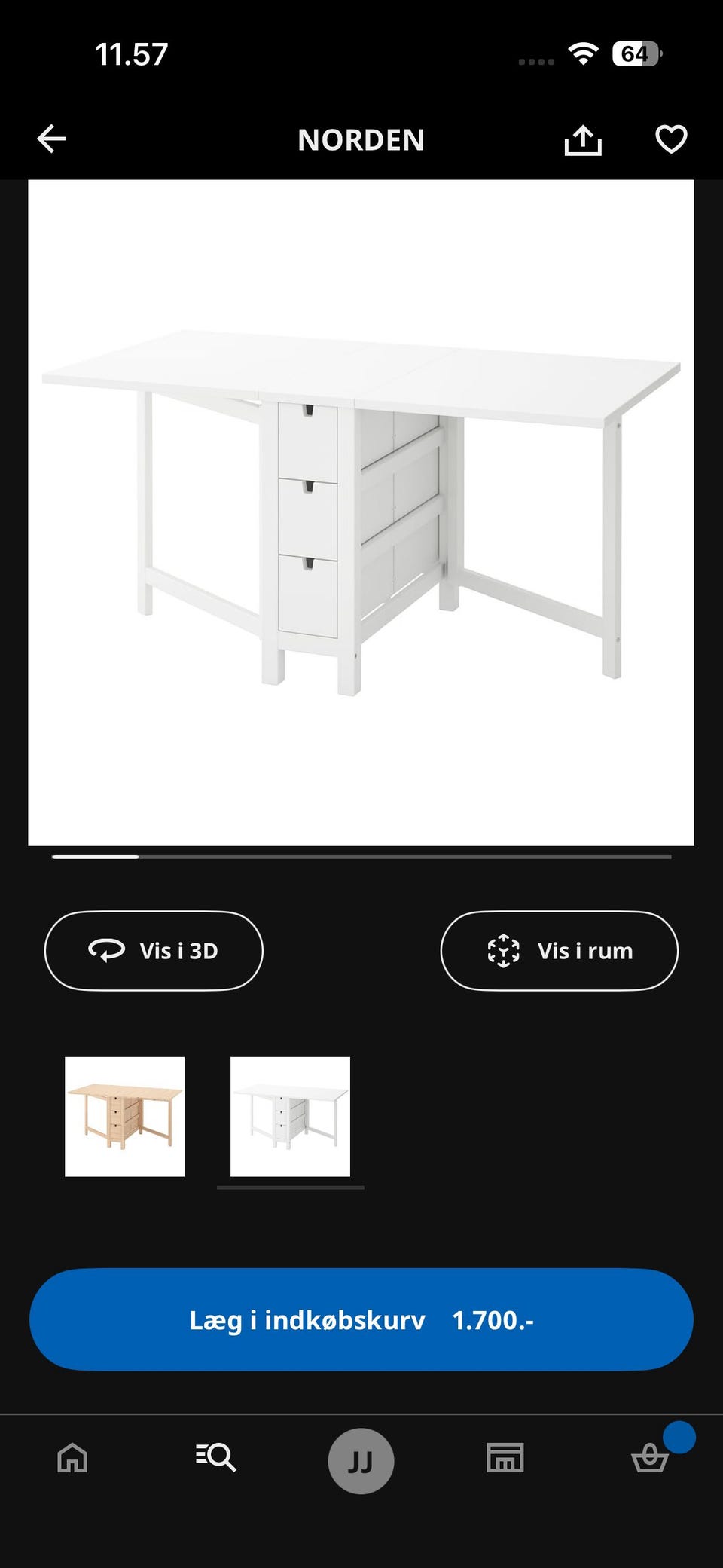The height and width of the screenshot is (1568, 723).
Task: Add NORDEN to cart for 1.700.-
Action: (x=361, y=1319)
